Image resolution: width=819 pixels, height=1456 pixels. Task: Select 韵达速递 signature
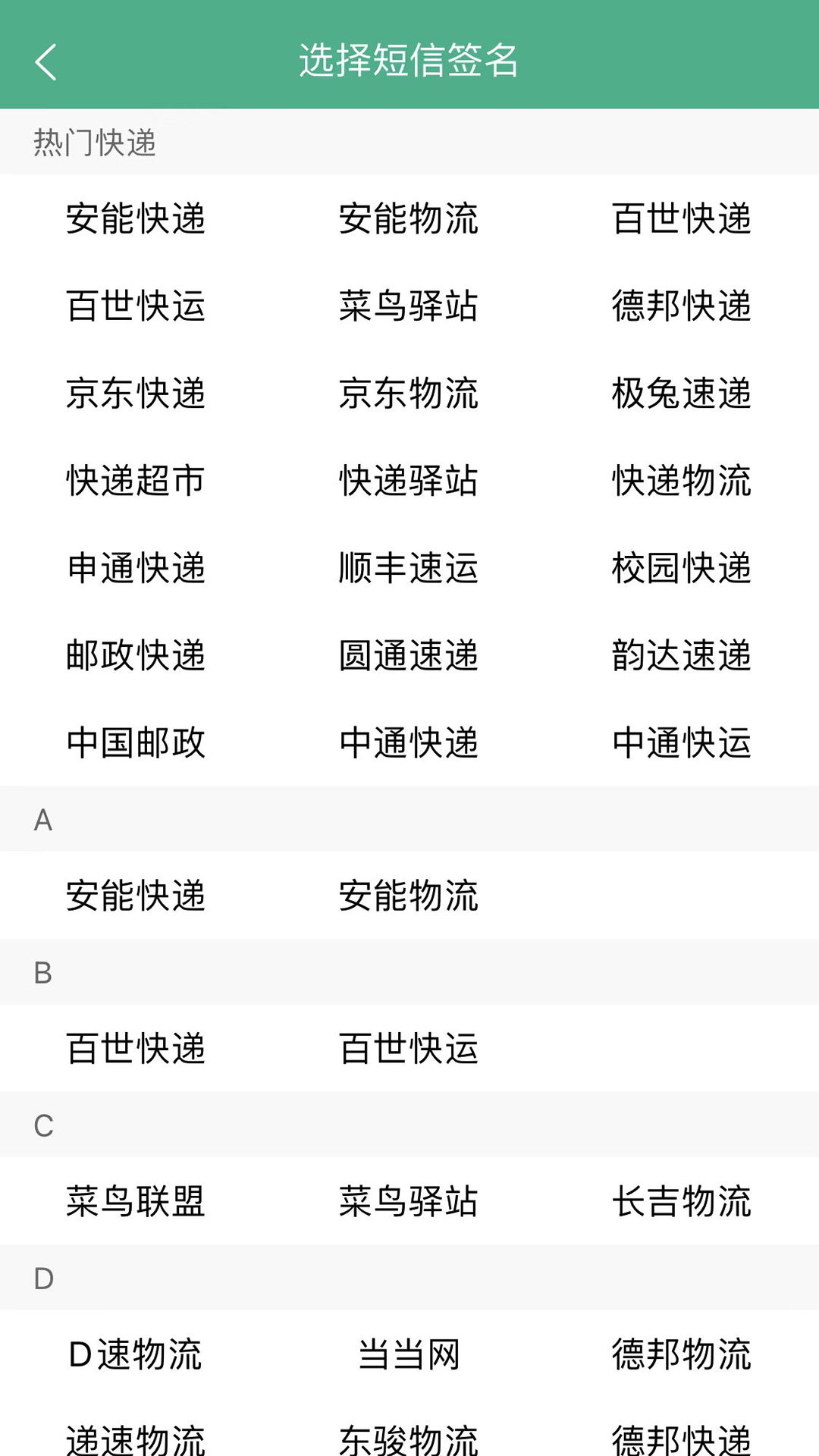click(x=682, y=655)
